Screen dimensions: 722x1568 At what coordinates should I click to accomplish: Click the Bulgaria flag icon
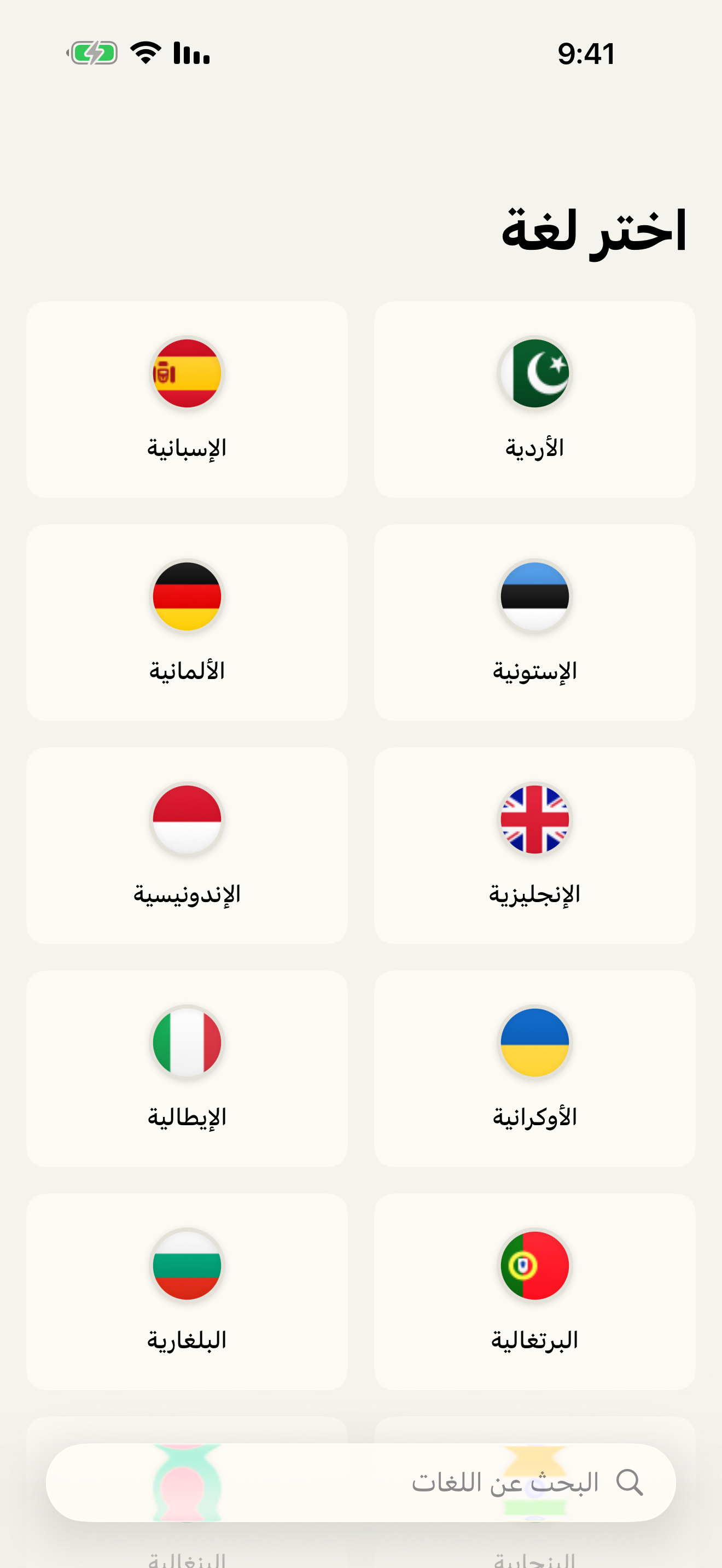pos(187,1265)
